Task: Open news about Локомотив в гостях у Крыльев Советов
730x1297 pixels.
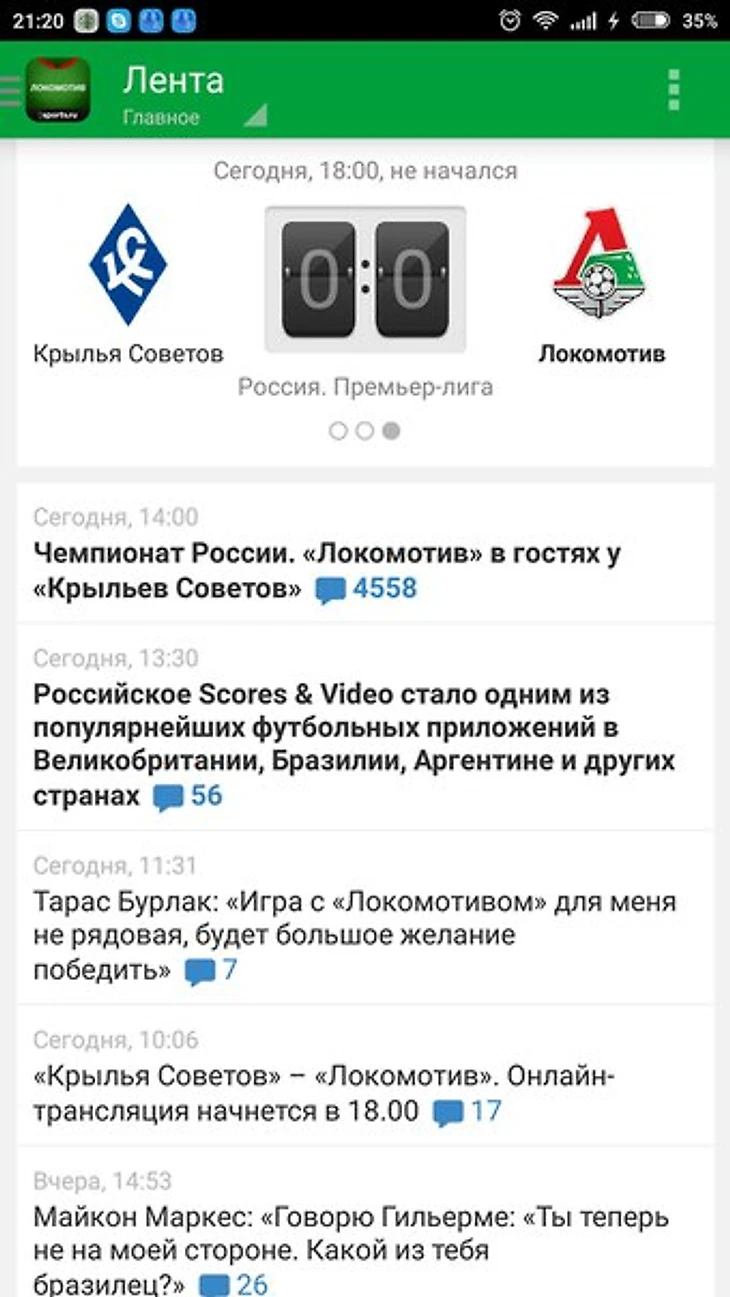Action: click(x=326, y=570)
